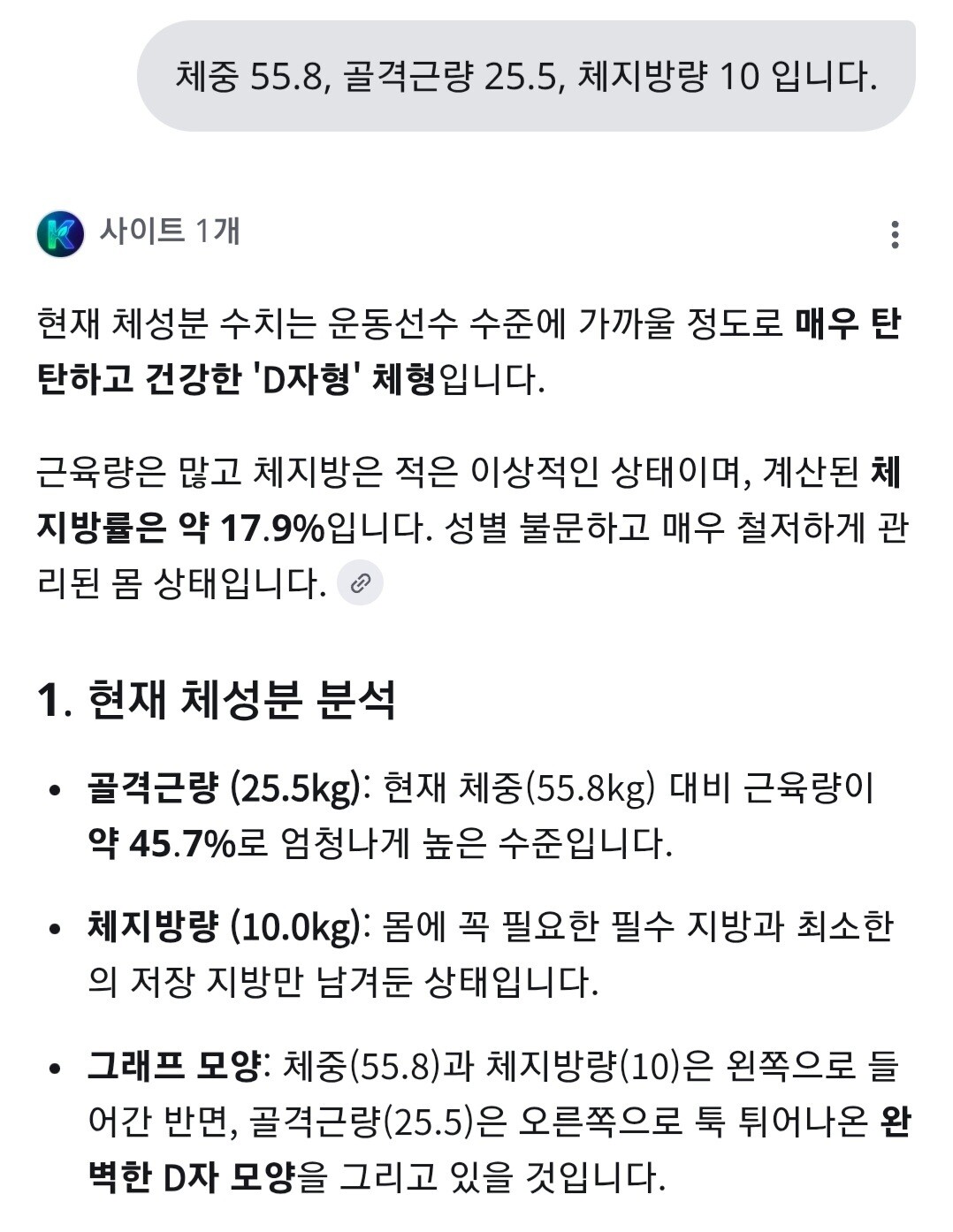Open the three-dot overflow menu
This screenshot has height=1232, width=953.
point(895,235)
